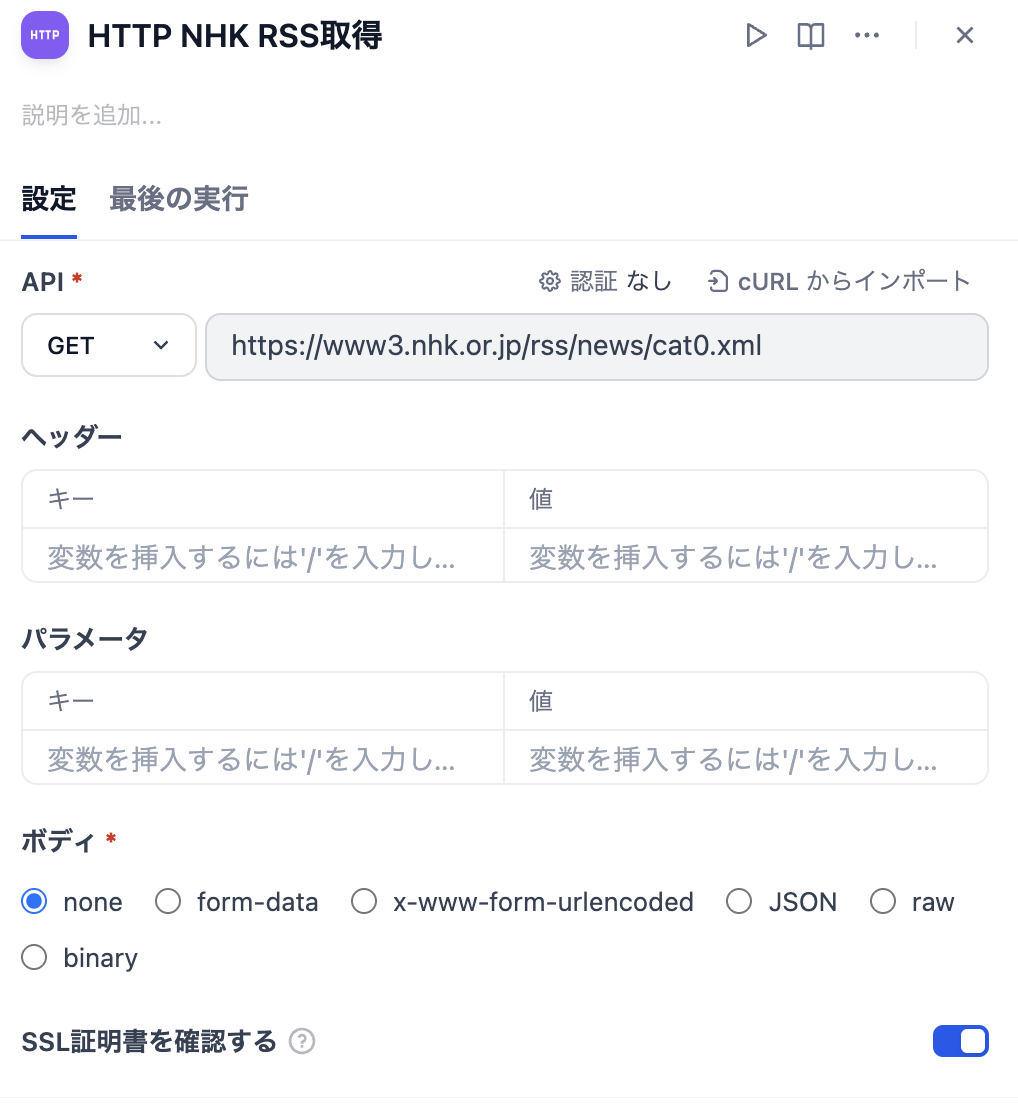Expand the GET method dropdown
Screen dimensions: 1018x1120
click(108, 346)
